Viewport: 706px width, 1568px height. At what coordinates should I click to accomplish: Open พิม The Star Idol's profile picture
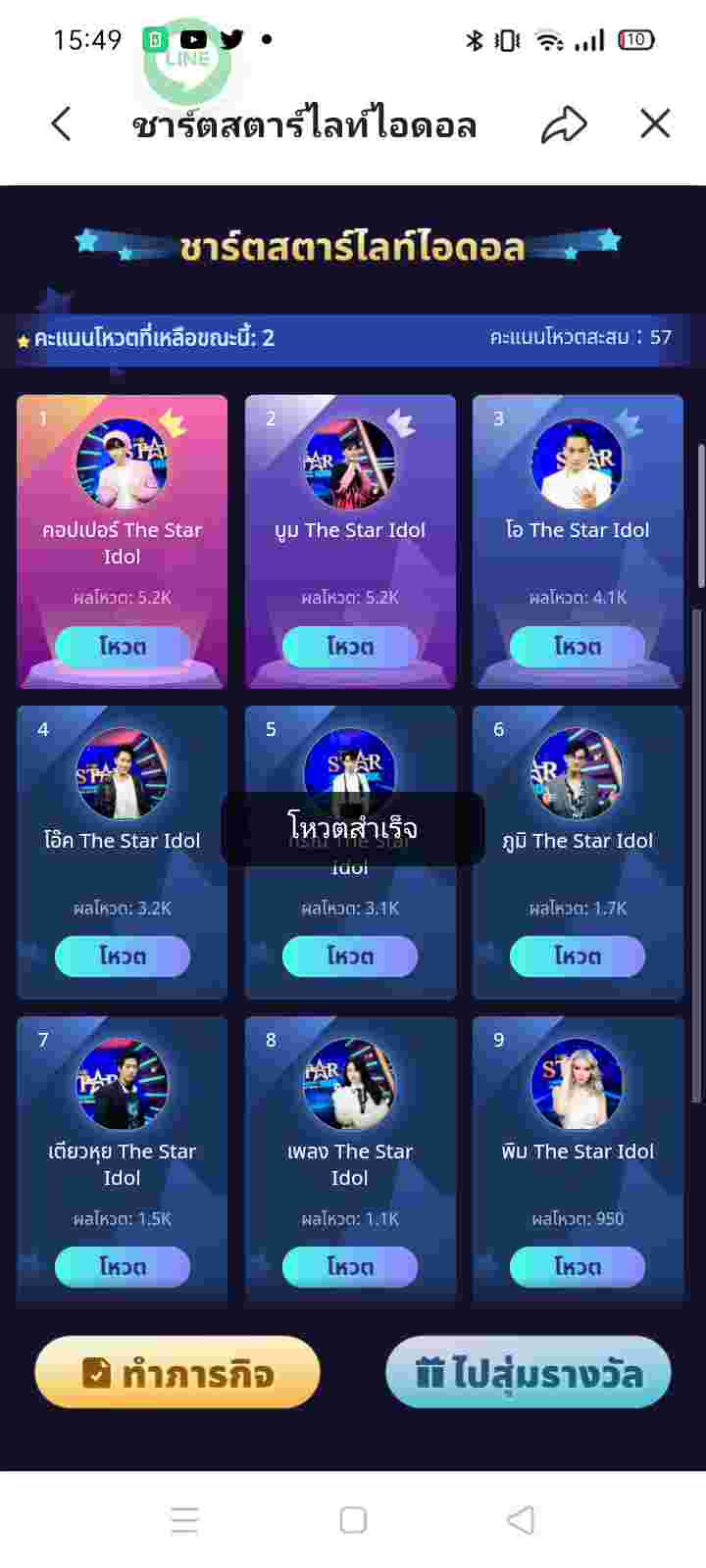tap(578, 1086)
